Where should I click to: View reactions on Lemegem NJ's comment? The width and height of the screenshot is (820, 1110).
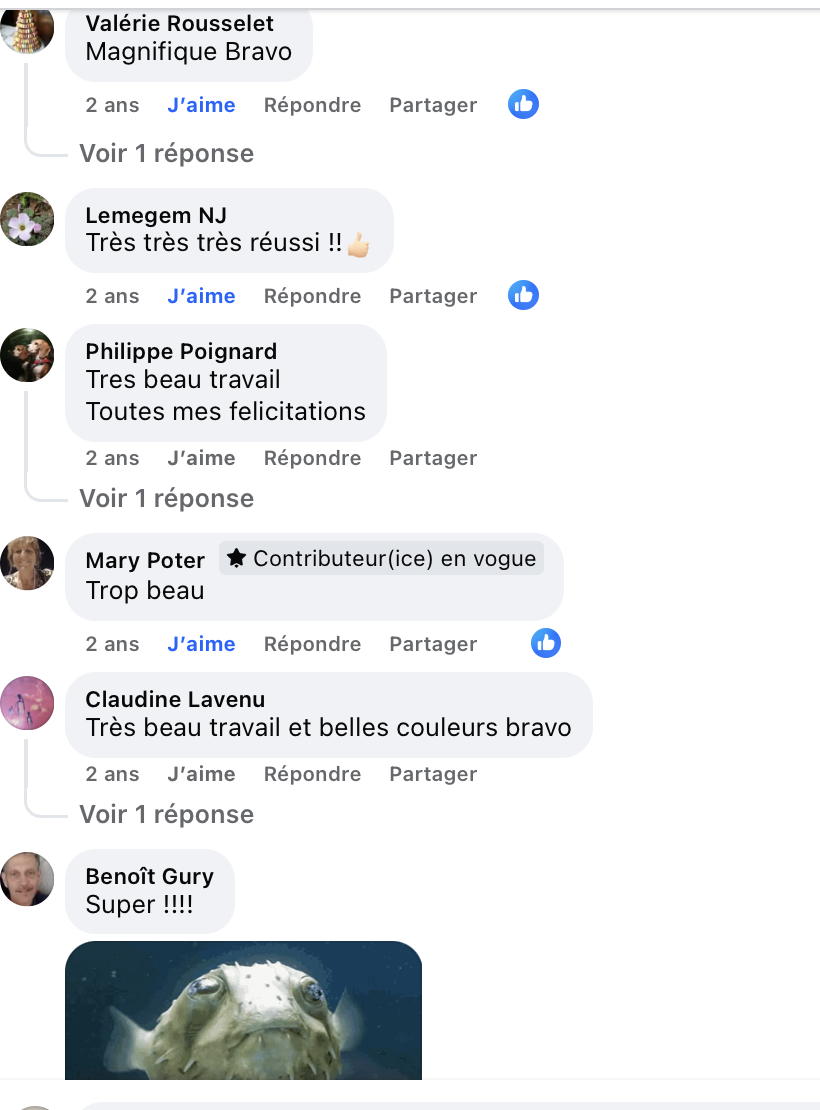(523, 295)
